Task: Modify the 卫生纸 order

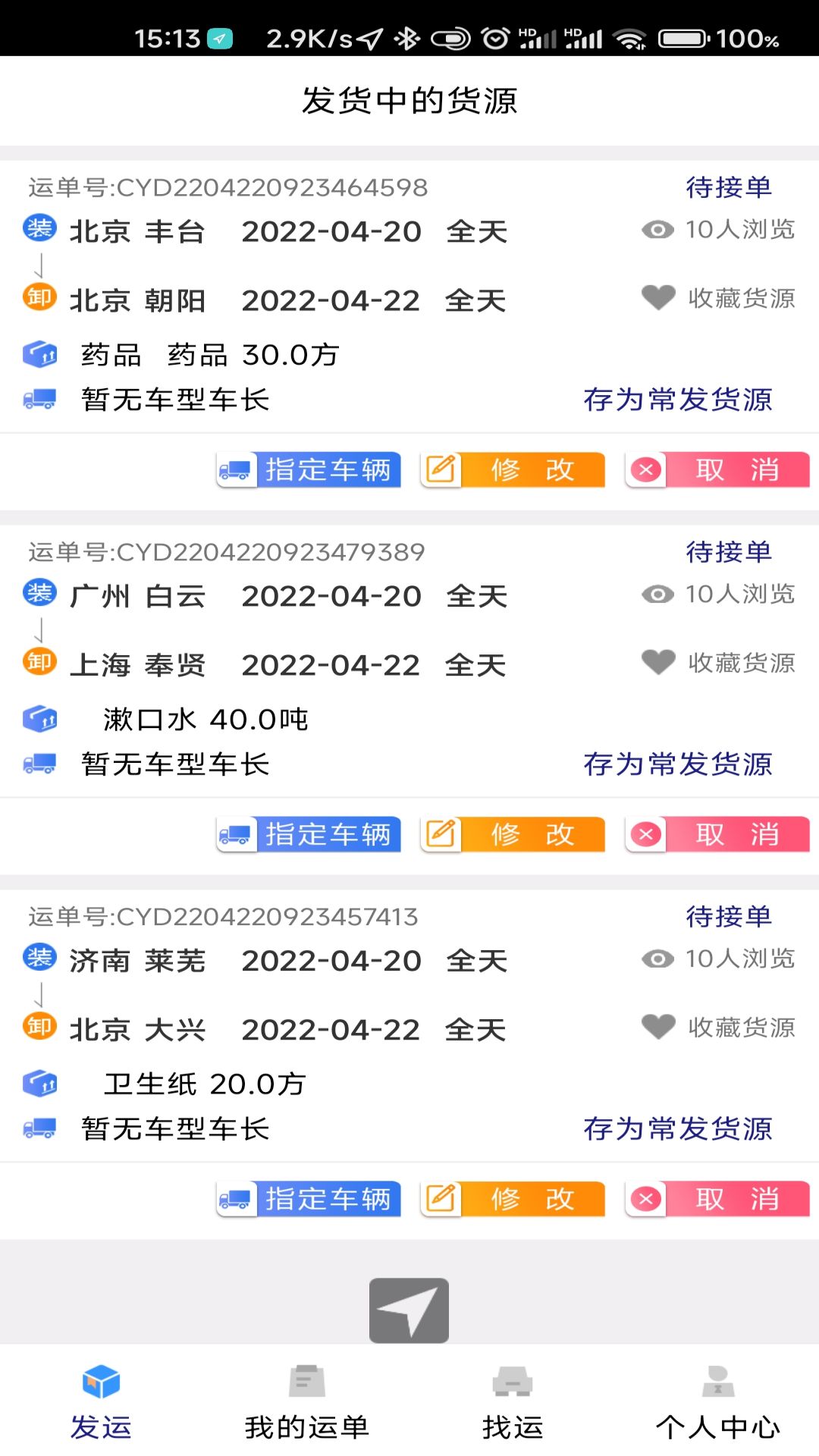Action: click(x=513, y=1200)
